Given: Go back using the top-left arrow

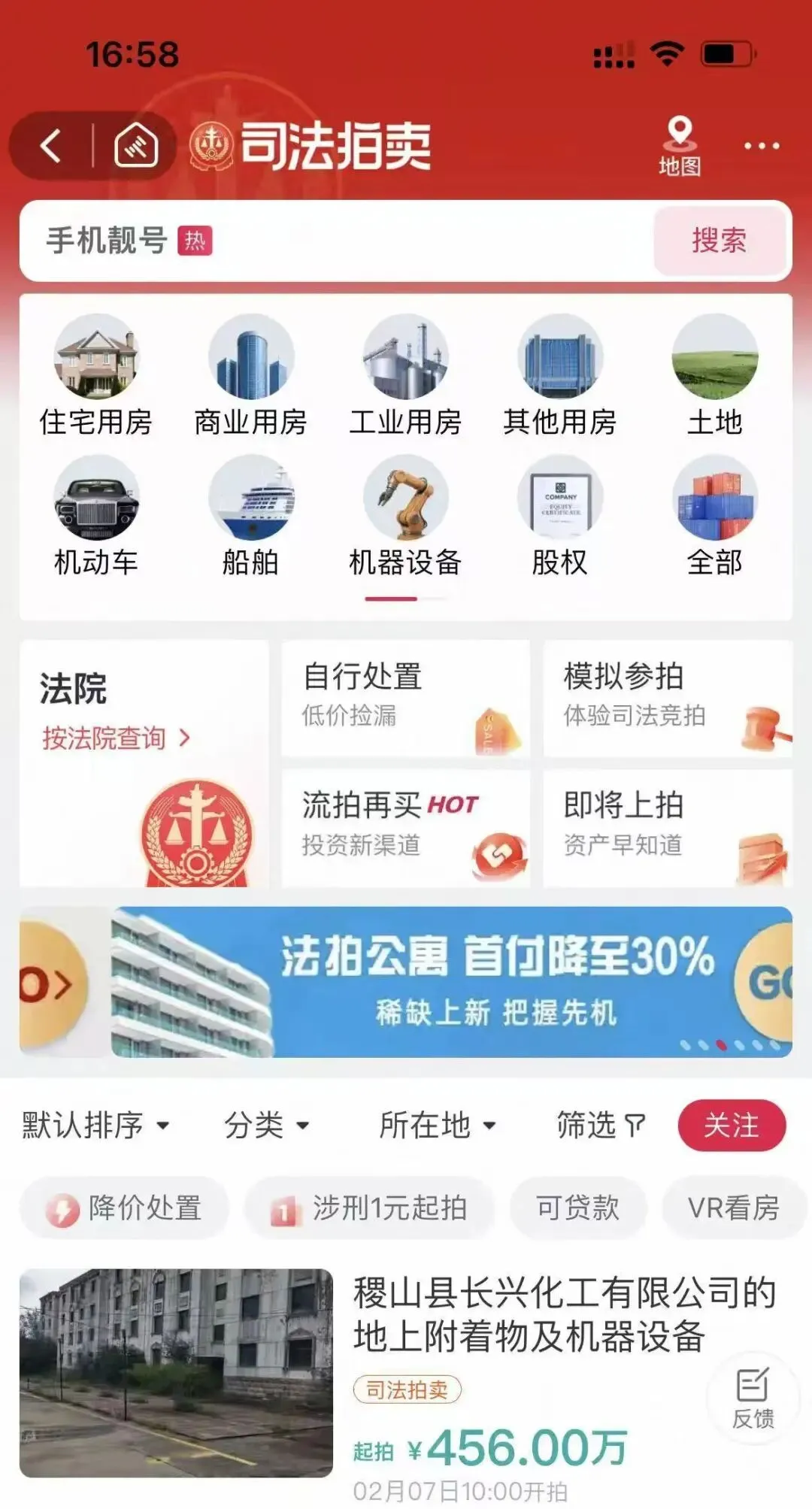Looking at the screenshot, I should [x=51, y=146].
